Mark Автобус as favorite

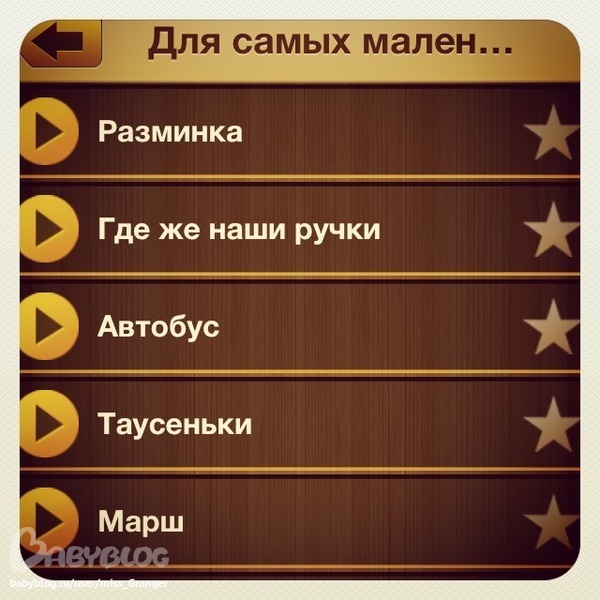[551, 327]
